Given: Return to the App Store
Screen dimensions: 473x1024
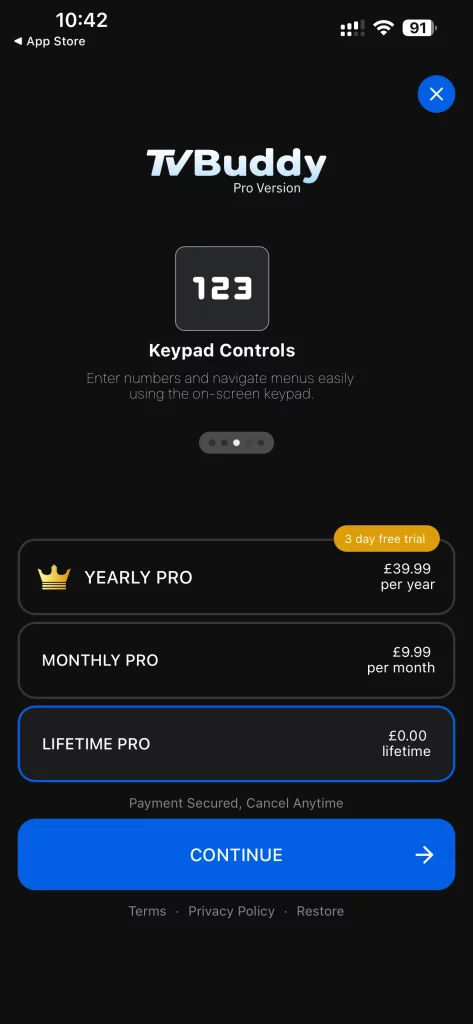Looking at the screenshot, I should click(x=50, y=41).
